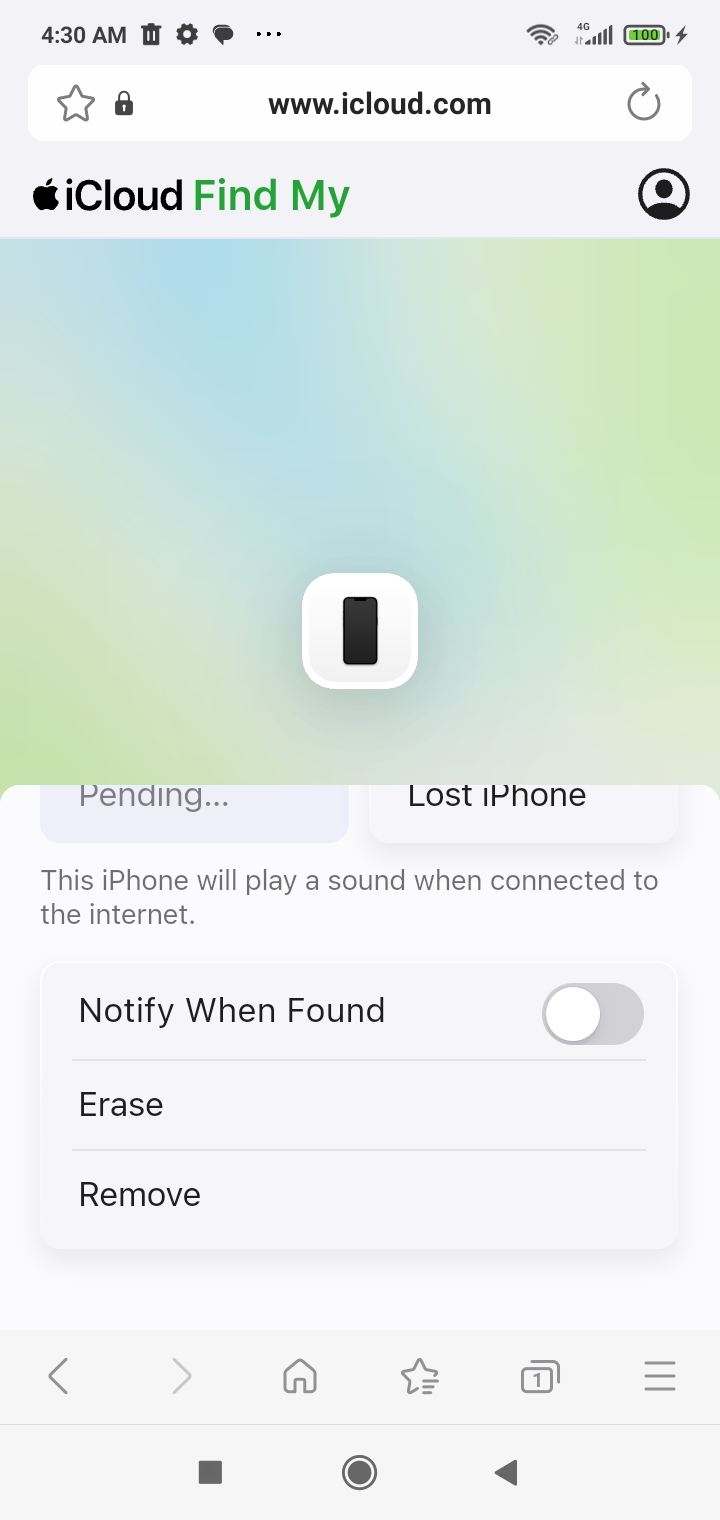This screenshot has width=720, height=1520.
Task: Tap the system home button
Action: pos(359,1472)
